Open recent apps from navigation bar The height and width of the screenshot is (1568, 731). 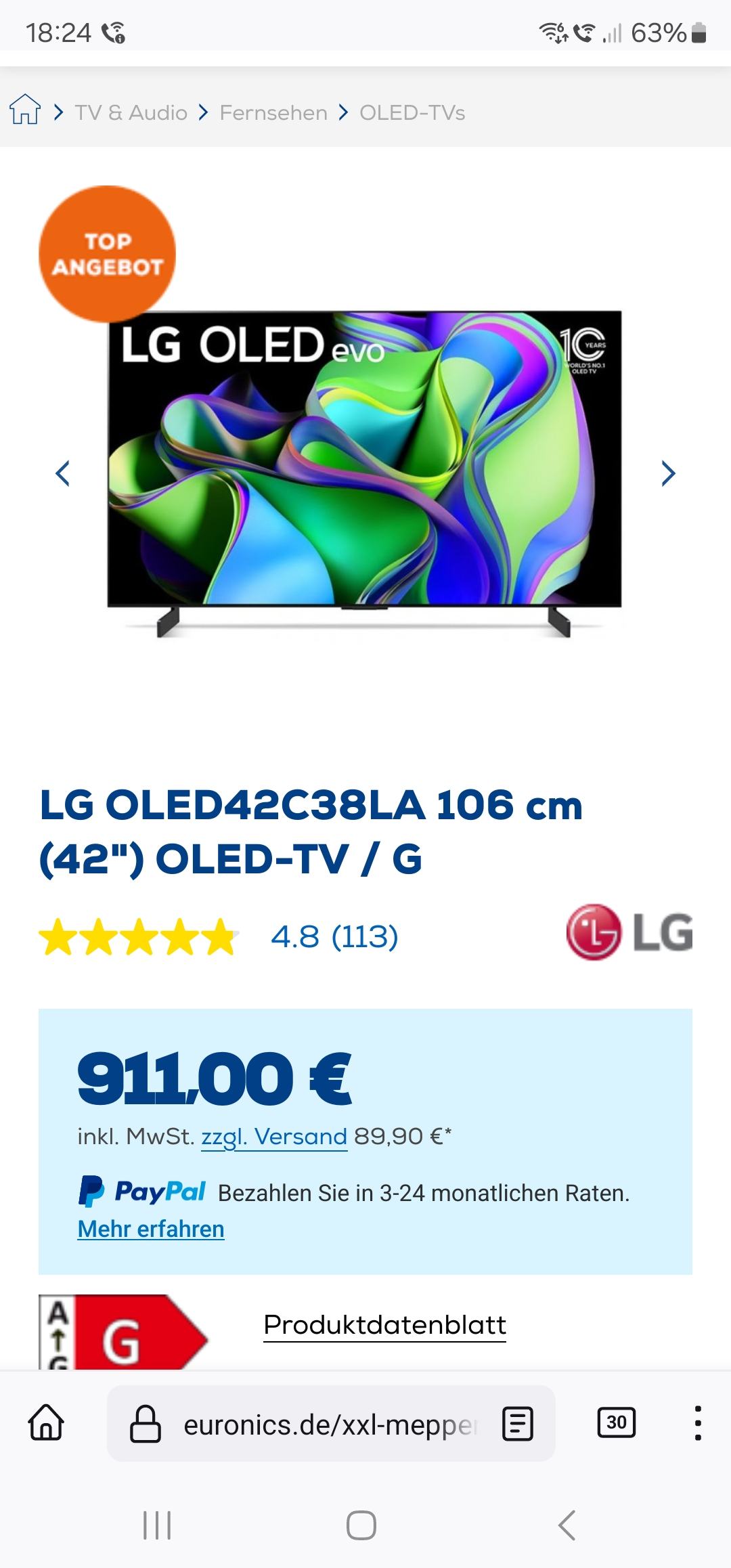157,1525
